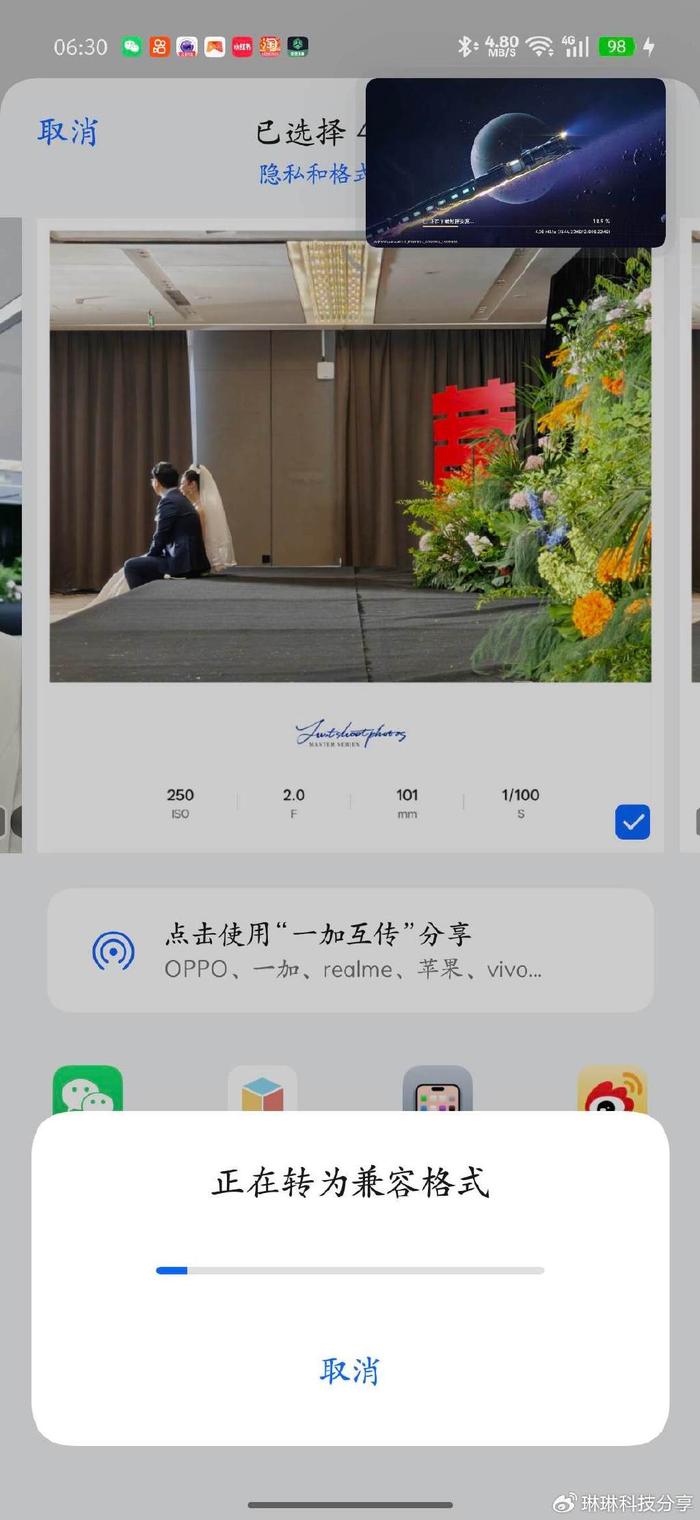Cancel the compatible format conversion dialog
This screenshot has width=700, height=1520.
pos(350,1370)
